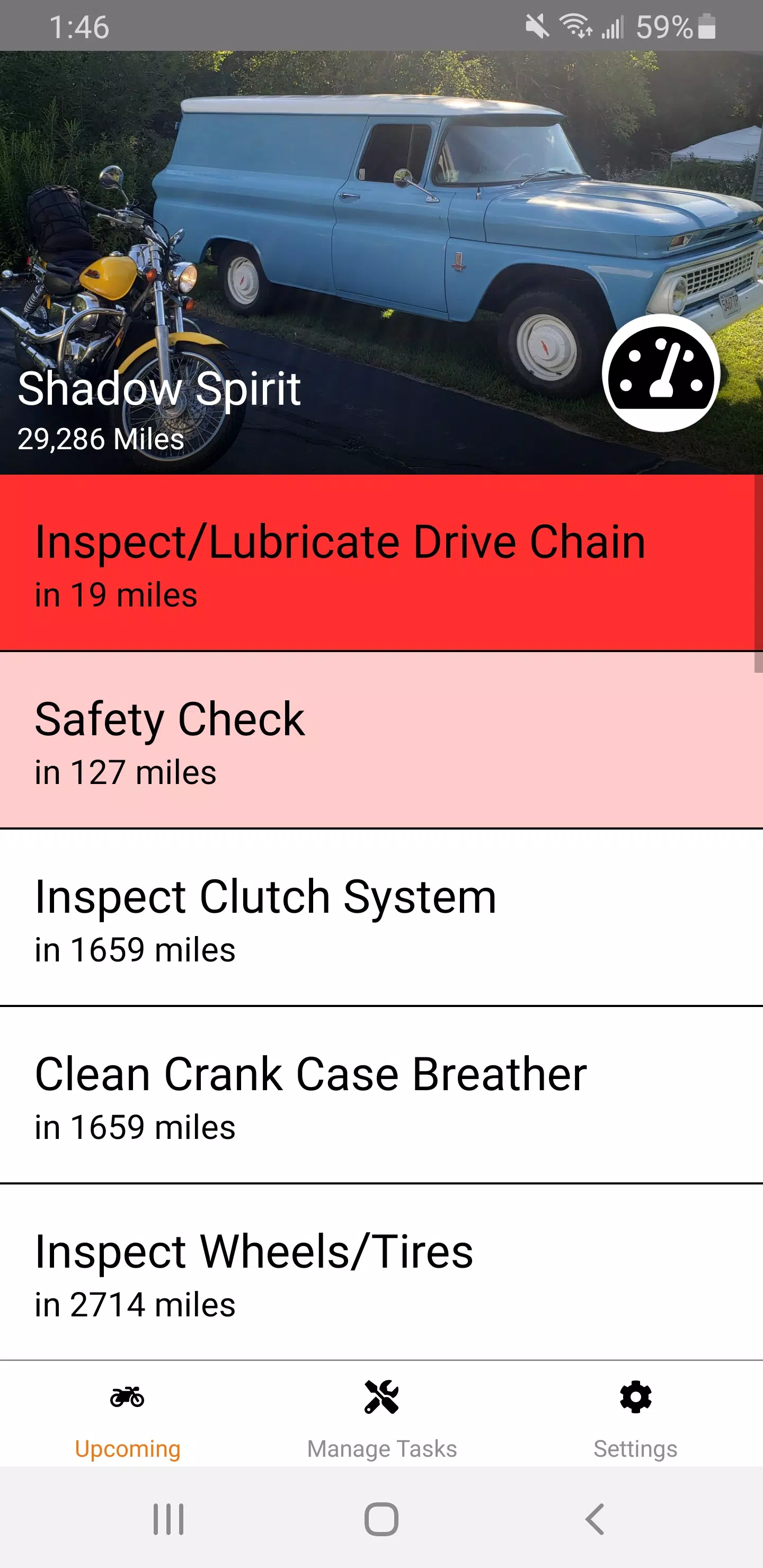The height and width of the screenshot is (1568, 763).
Task: Open Inspect Wheels/Tires task
Action: pyautogui.click(x=381, y=1272)
